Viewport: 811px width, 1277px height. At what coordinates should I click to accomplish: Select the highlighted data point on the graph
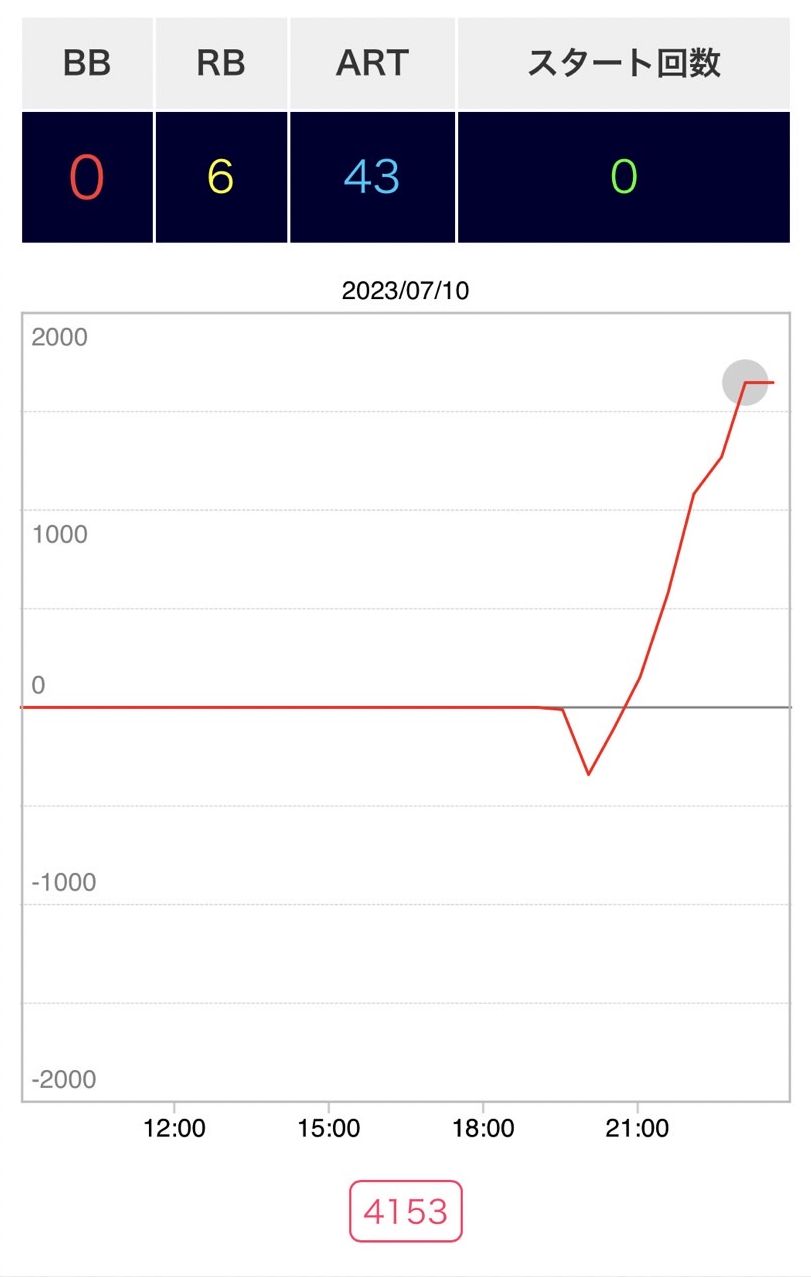click(745, 382)
